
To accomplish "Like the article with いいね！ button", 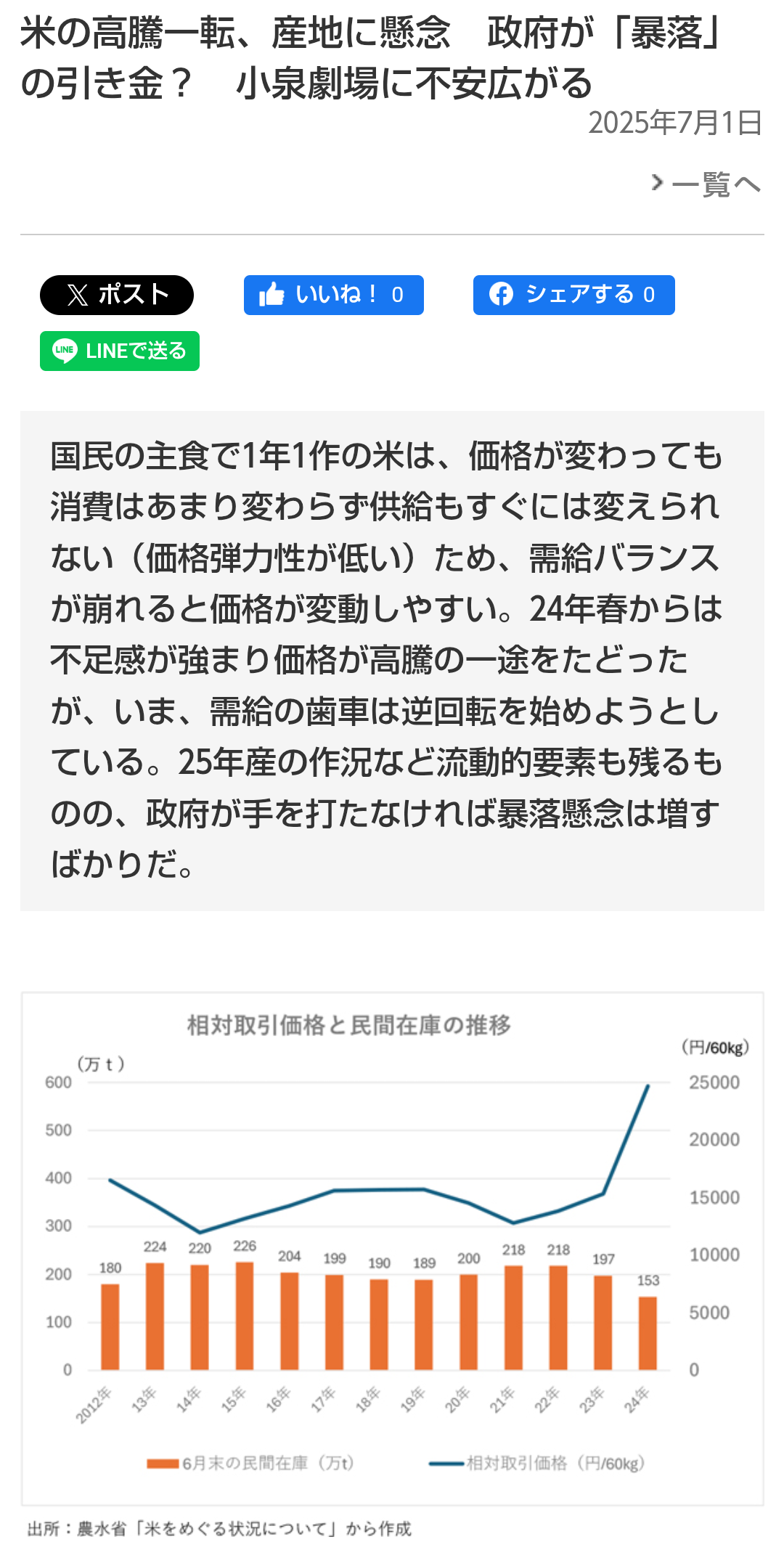I will (334, 295).
